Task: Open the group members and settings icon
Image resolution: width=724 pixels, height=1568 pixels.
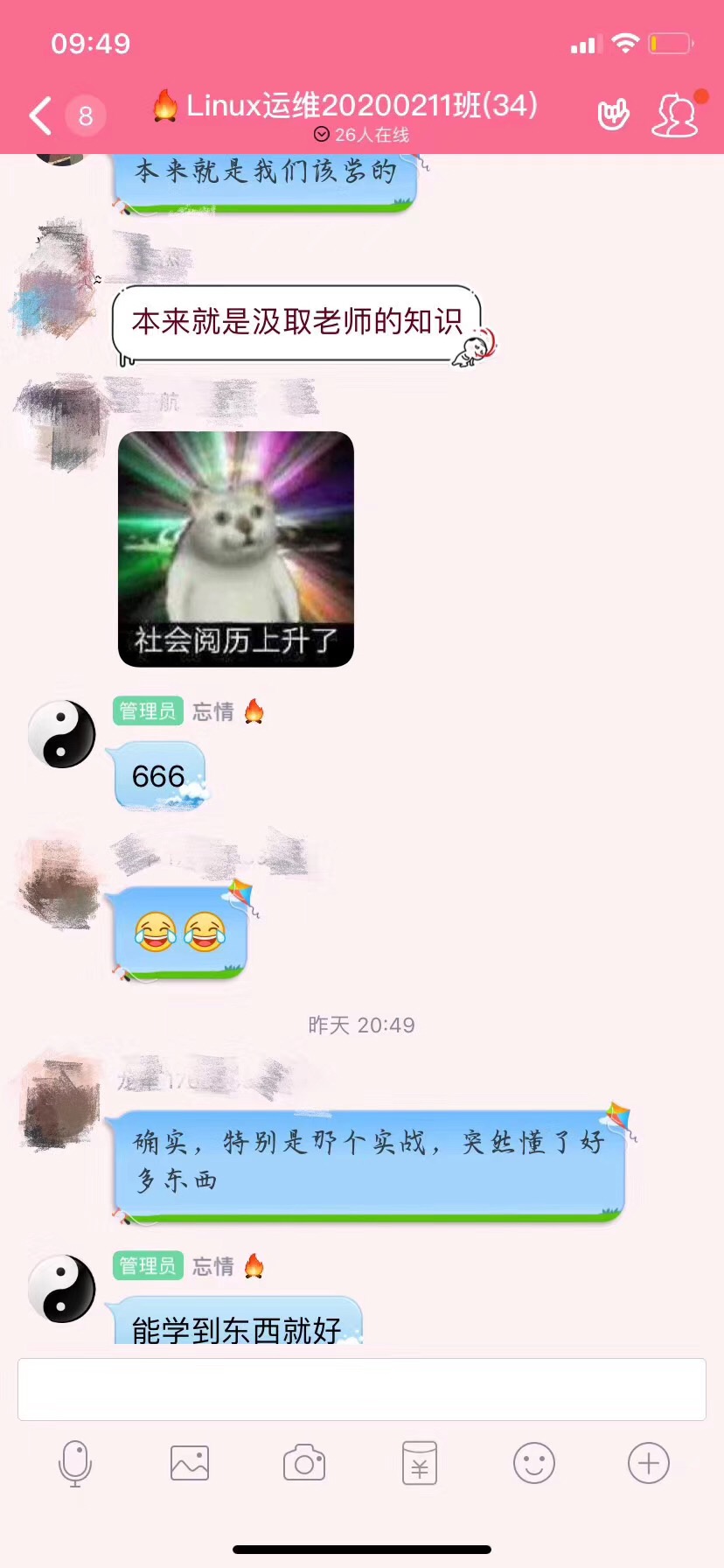Action: pyautogui.click(x=675, y=115)
